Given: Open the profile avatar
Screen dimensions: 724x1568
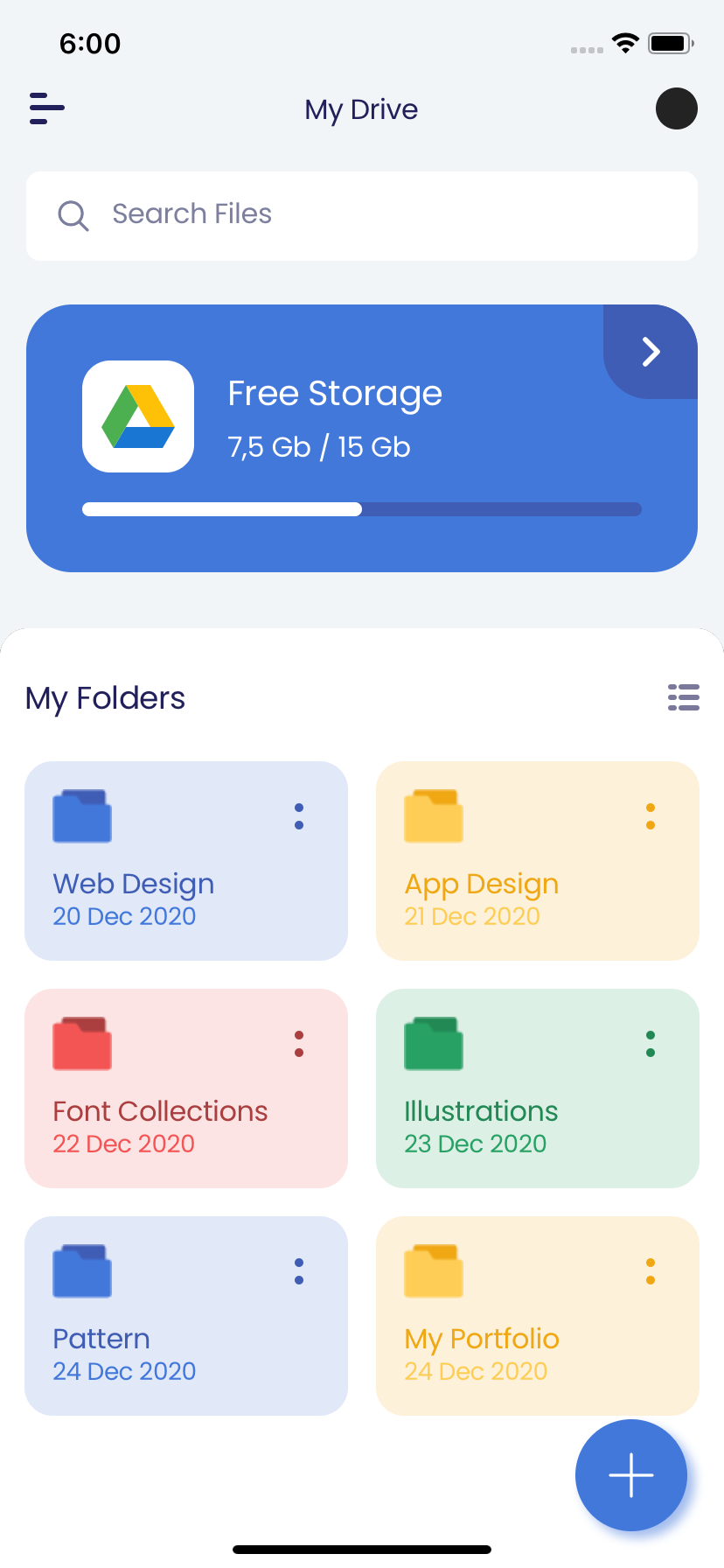Looking at the screenshot, I should coord(676,108).
